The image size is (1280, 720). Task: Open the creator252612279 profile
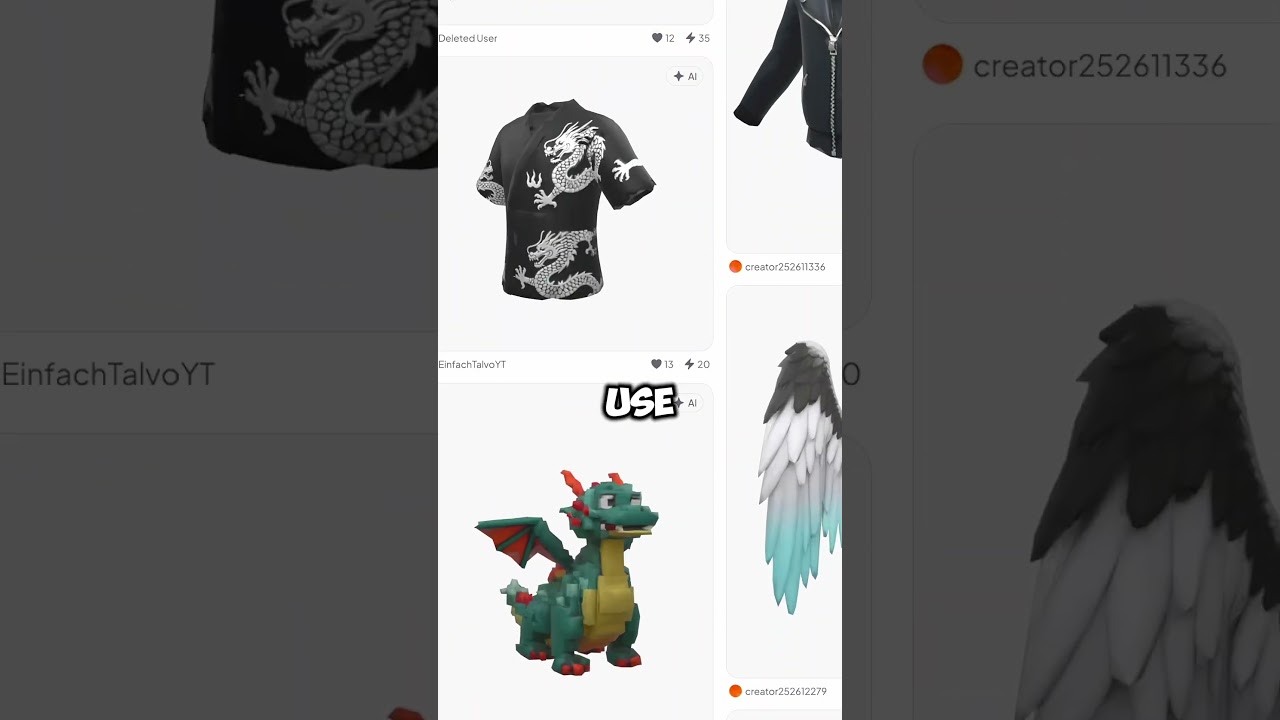(784, 691)
